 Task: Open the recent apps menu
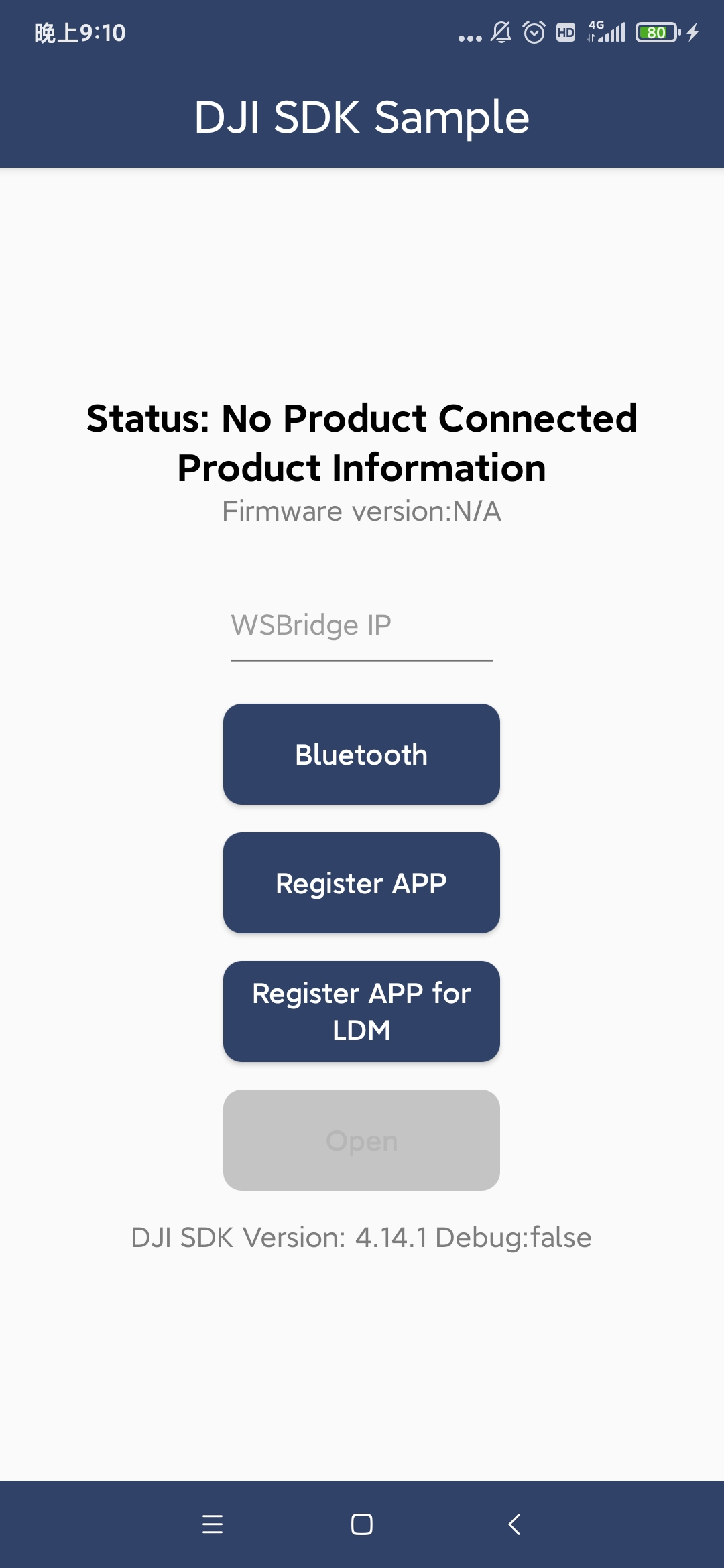pyautogui.click(x=213, y=1524)
